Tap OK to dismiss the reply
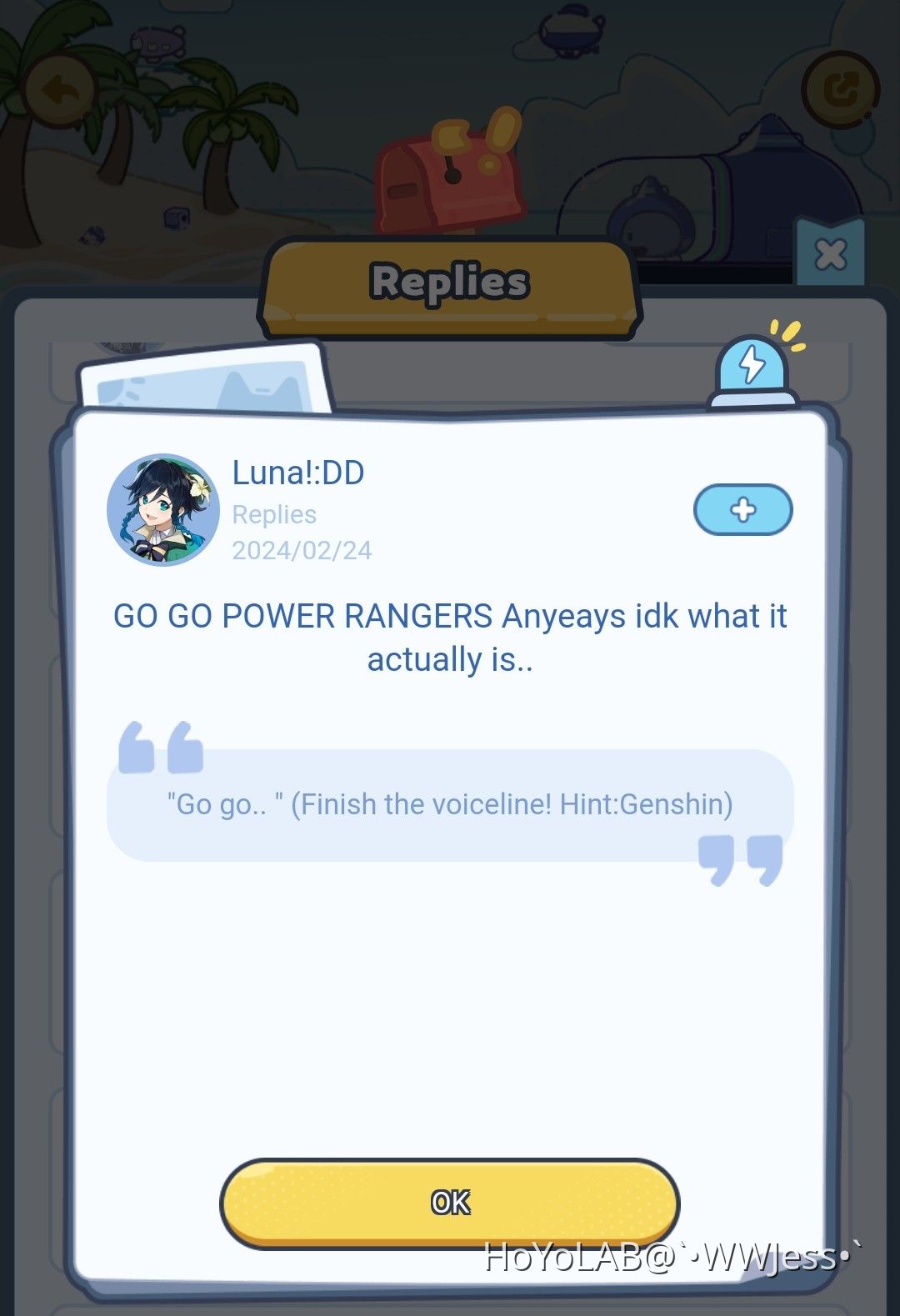Screen dimensions: 900x1316 click(x=450, y=1202)
